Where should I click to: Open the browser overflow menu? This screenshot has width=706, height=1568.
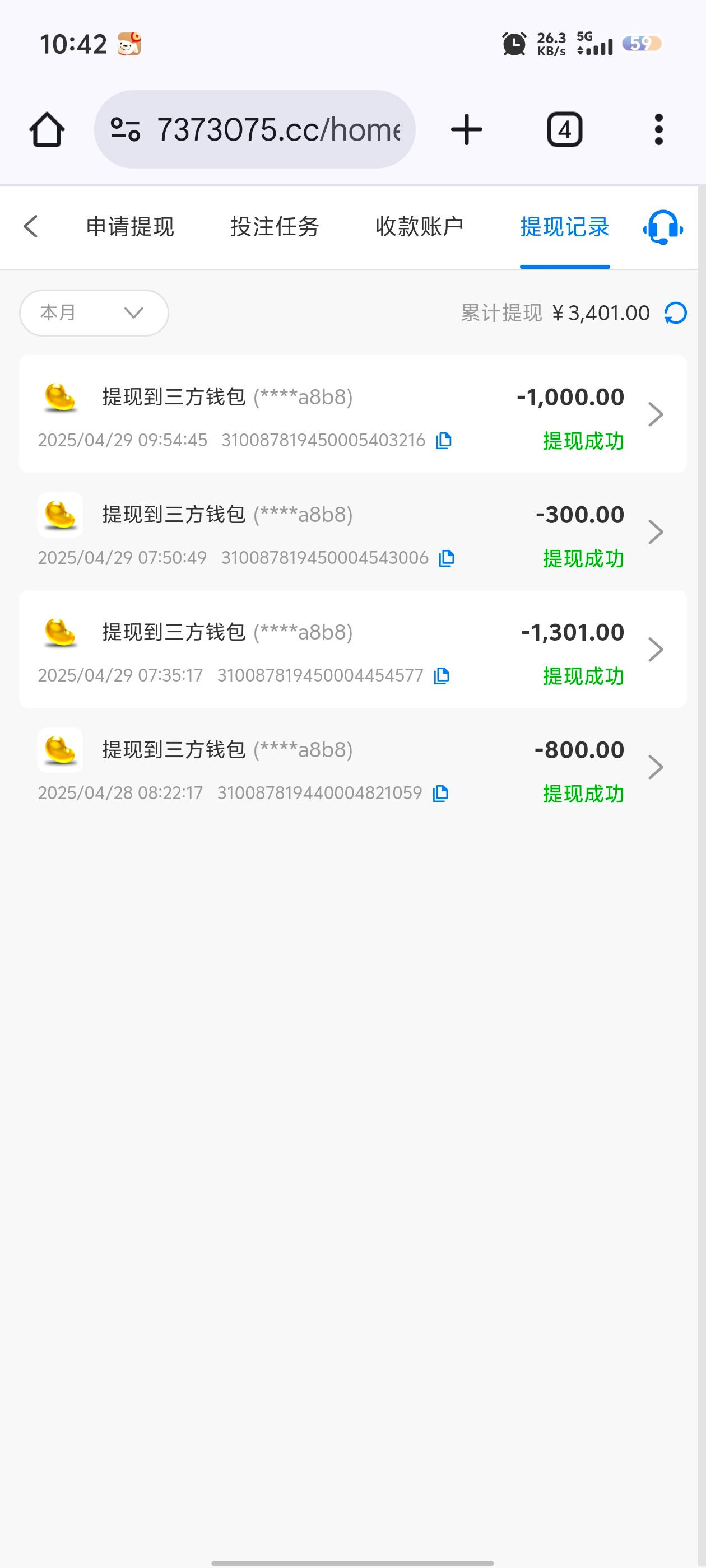(x=658, y=130)
